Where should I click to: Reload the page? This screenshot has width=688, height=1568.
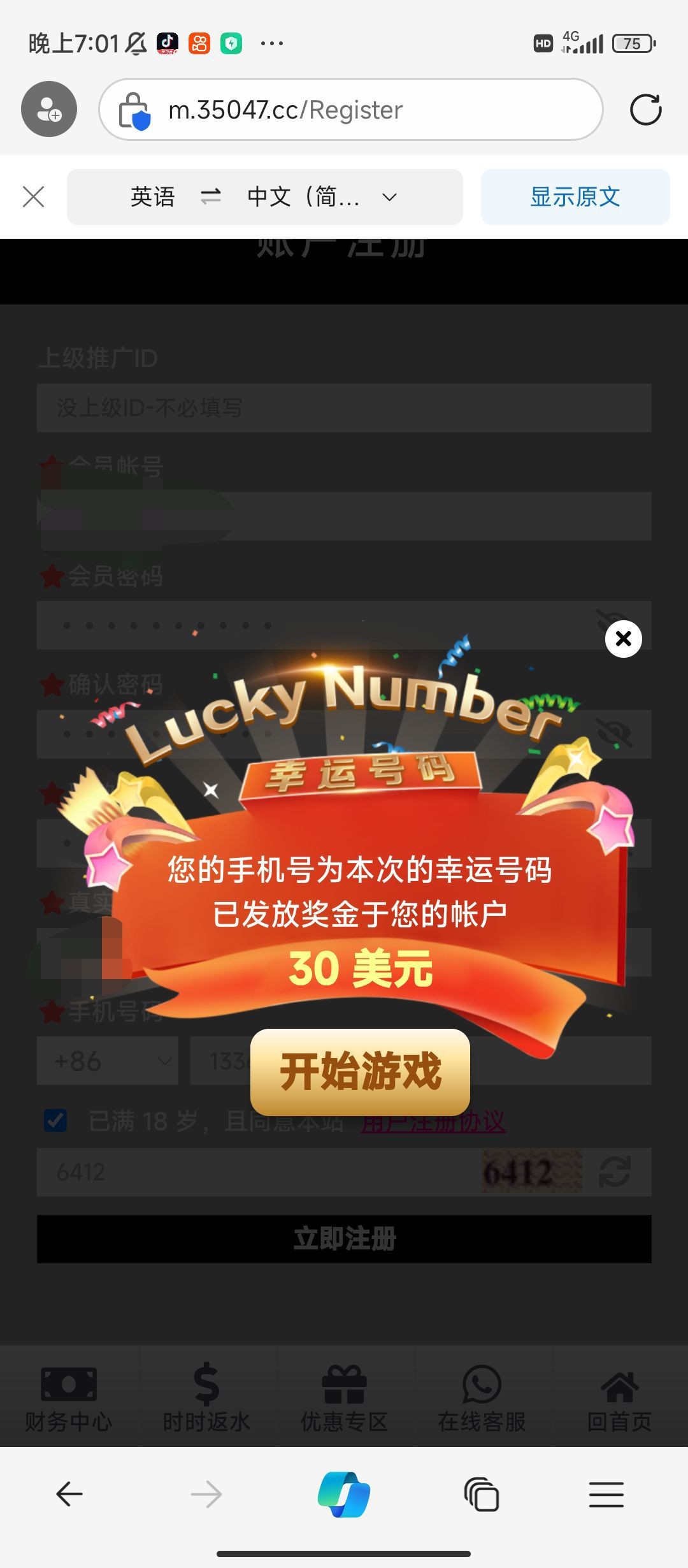pos(645,110)
